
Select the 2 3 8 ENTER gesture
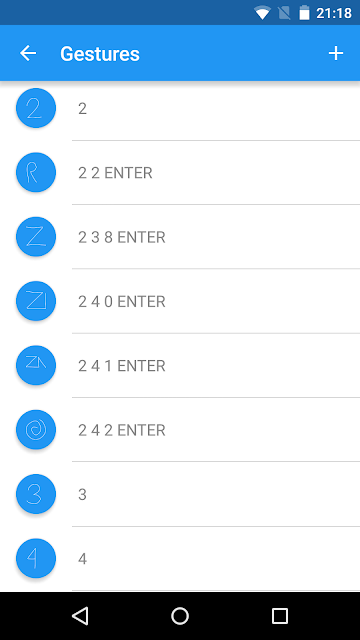tap(180, 237)
